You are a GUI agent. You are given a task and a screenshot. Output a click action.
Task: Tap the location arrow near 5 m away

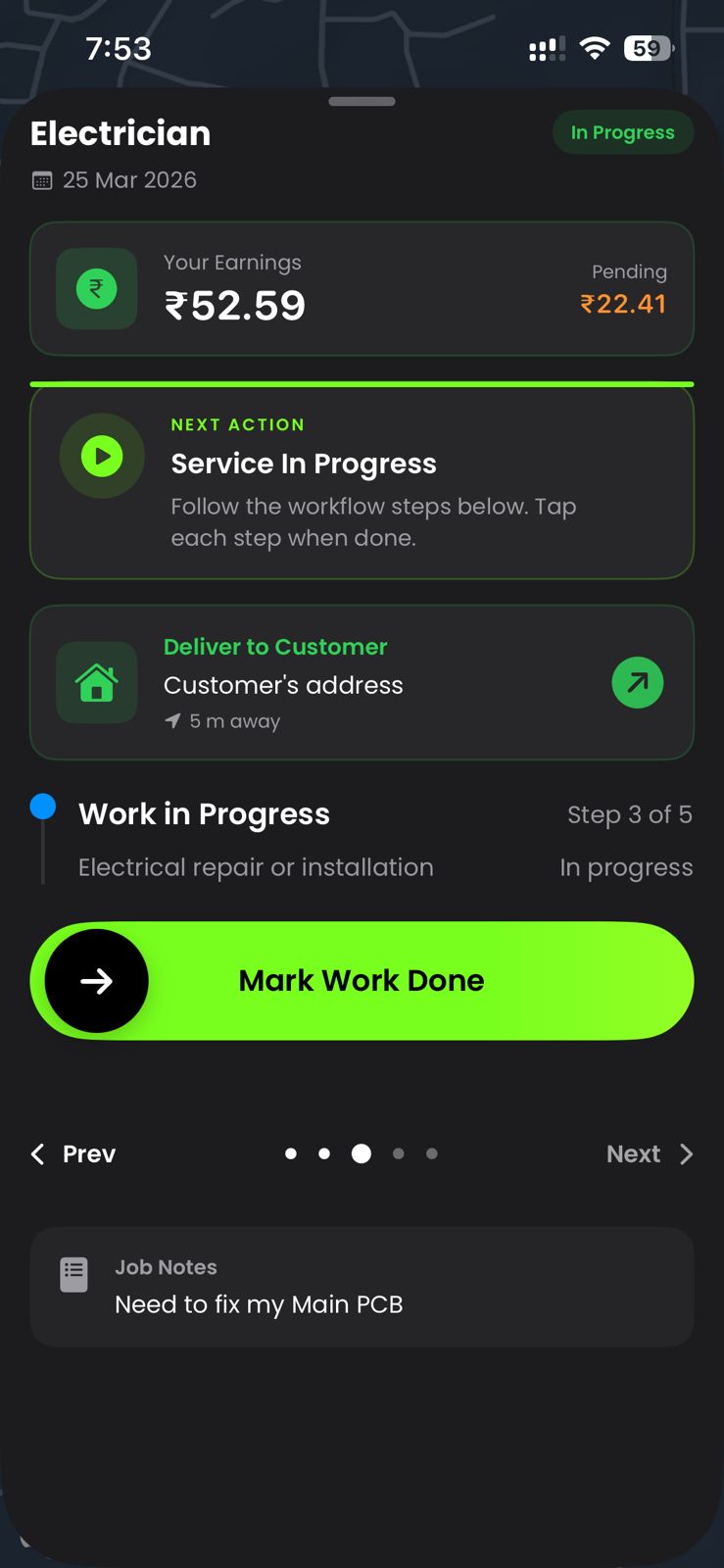coord(171,720)
